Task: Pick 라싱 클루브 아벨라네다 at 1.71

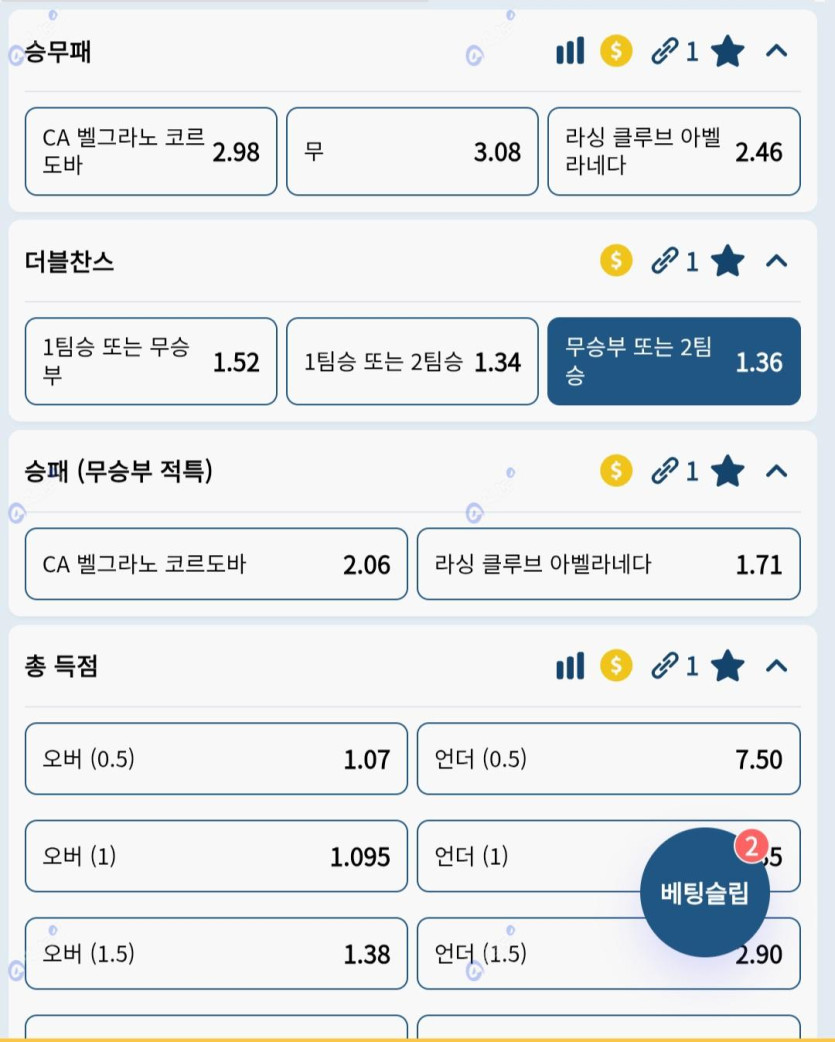Action: [x=608, y=565]
